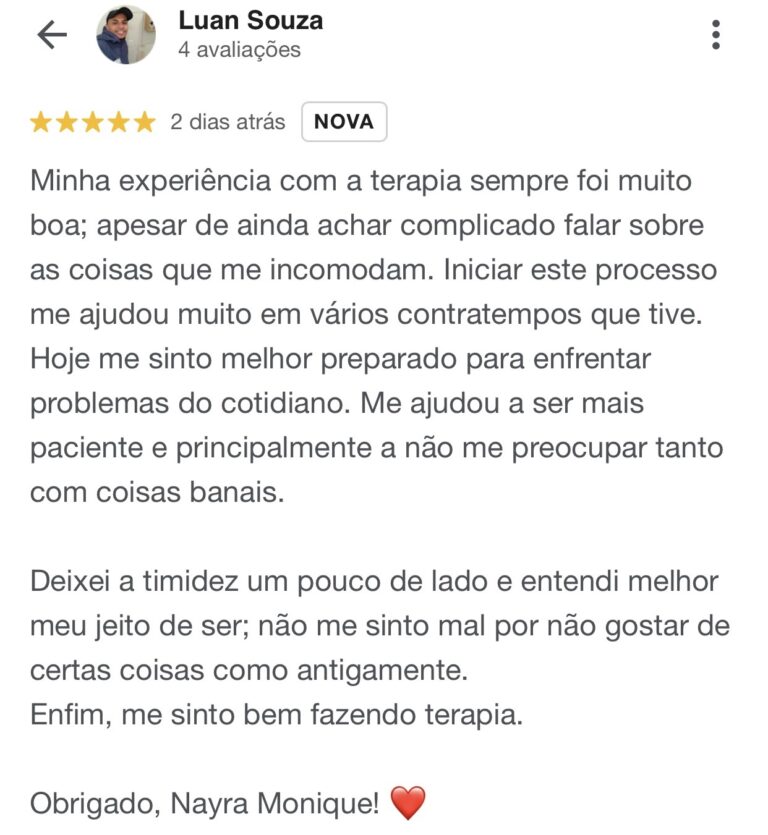Click the NOVA badge on the review
This screenshot has width=768, height=835.
(x=343, y=120)
